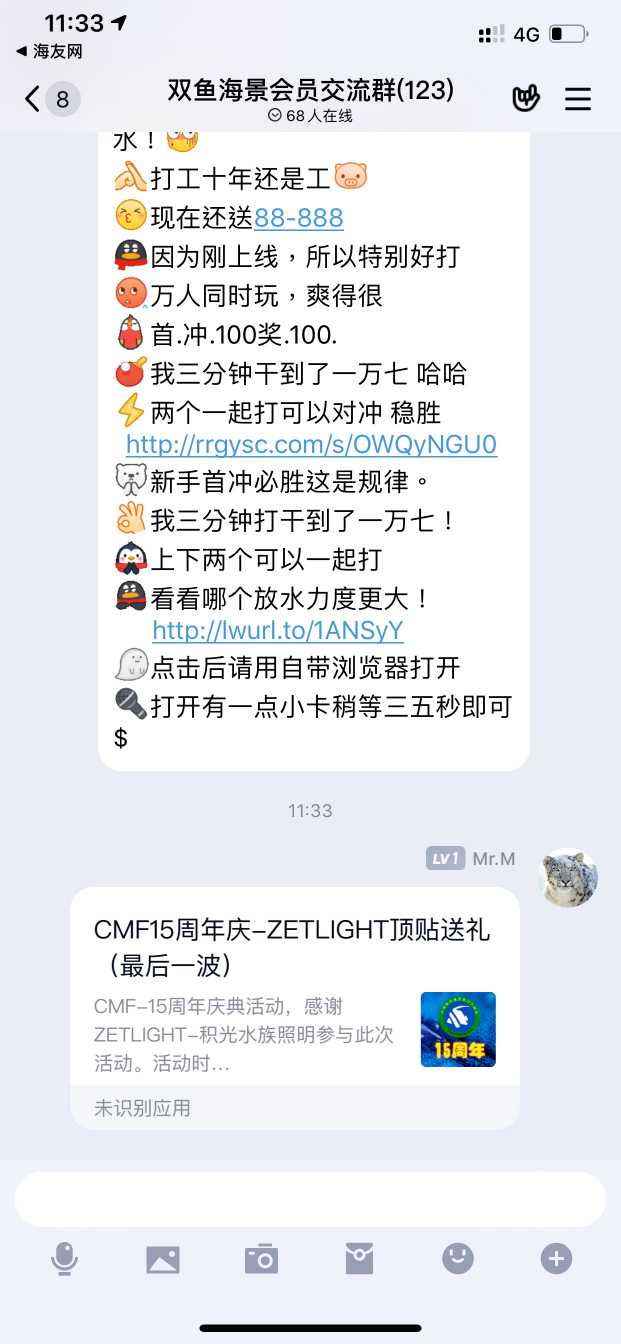View Mr.M's profile avatar
The height and width of the screenshot is (1344, 621).
click(569, 879)
